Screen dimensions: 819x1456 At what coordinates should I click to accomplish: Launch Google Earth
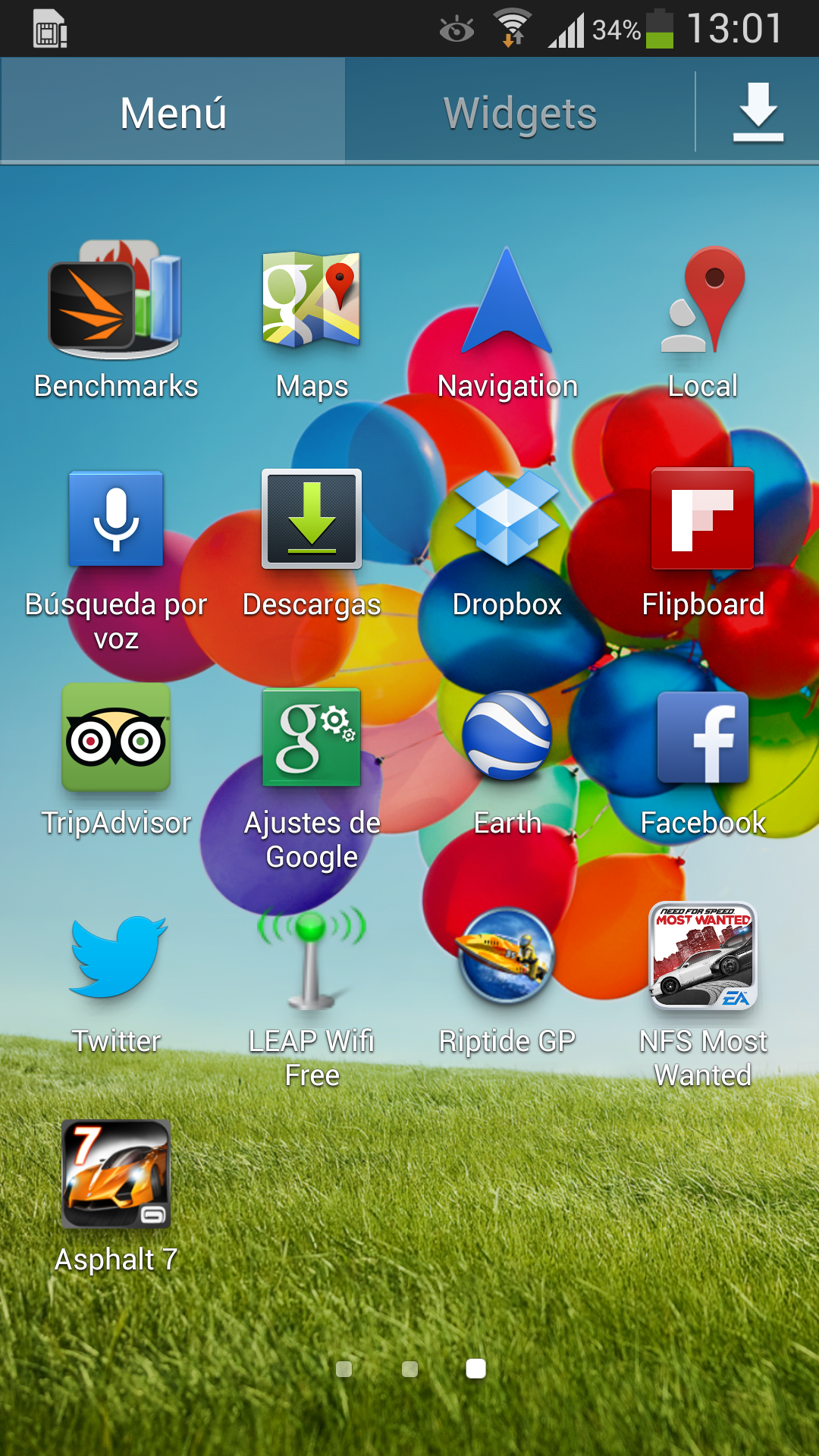(507, 737)
